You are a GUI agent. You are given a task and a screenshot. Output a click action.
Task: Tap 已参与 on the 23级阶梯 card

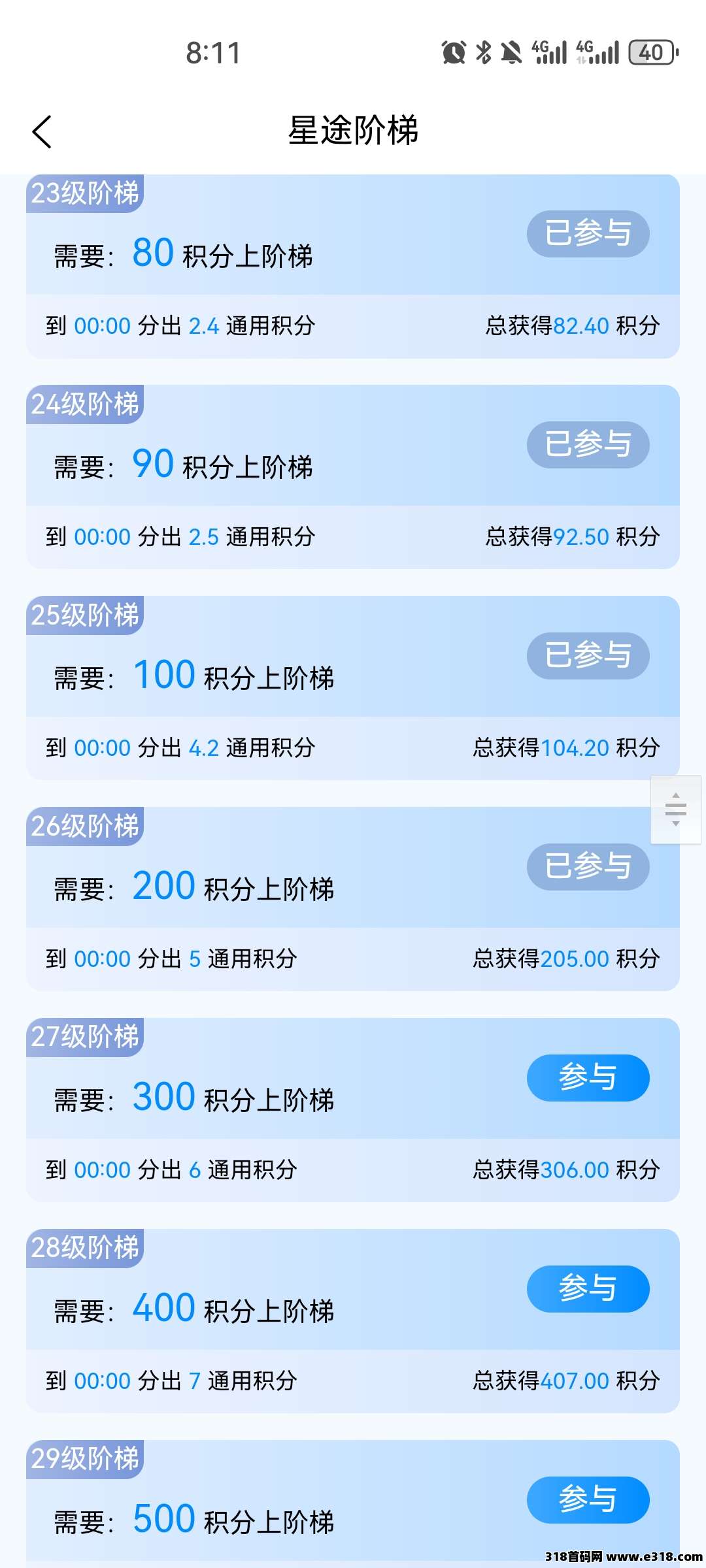point(588,234)
